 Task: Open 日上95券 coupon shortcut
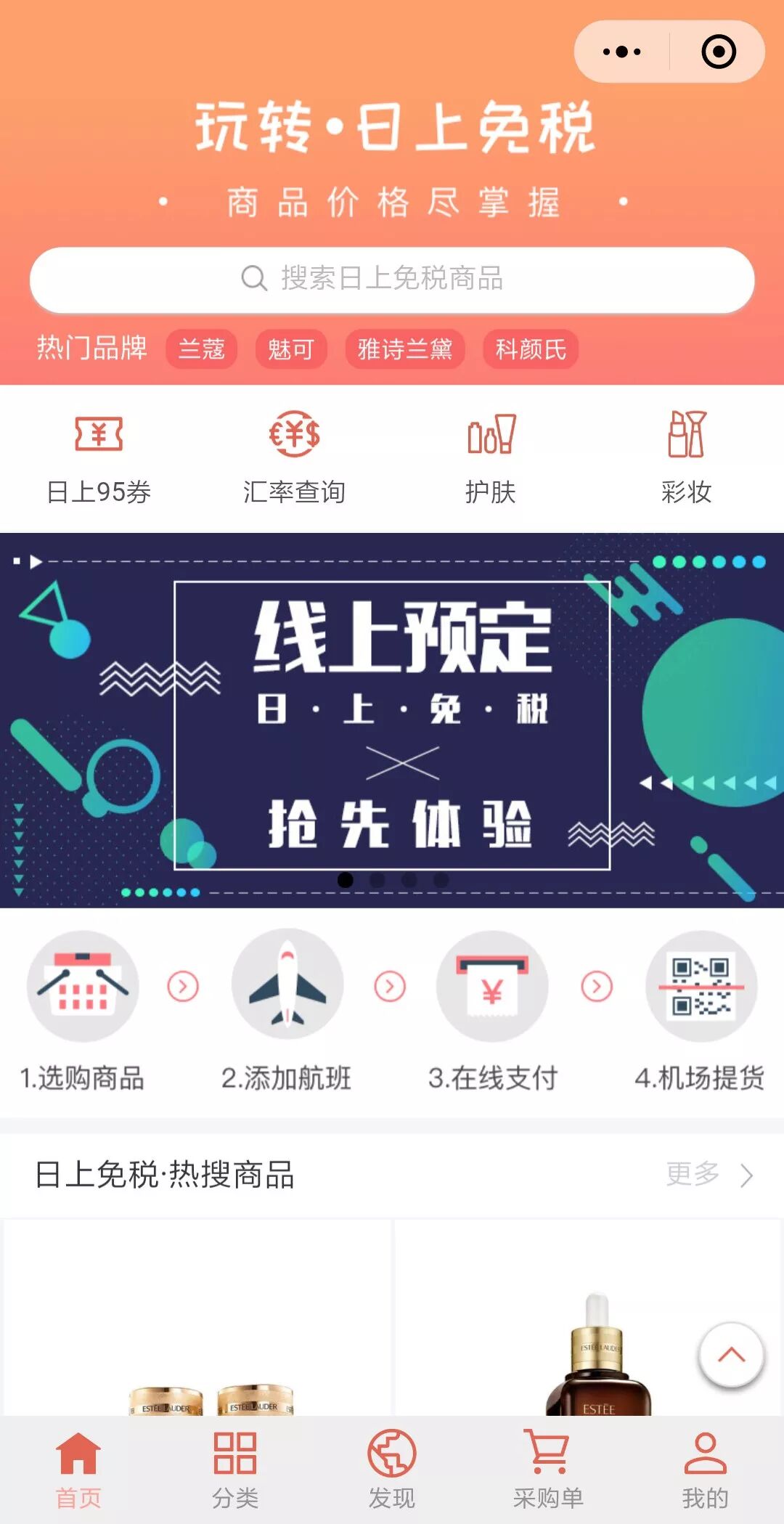[x=99, y=457]
